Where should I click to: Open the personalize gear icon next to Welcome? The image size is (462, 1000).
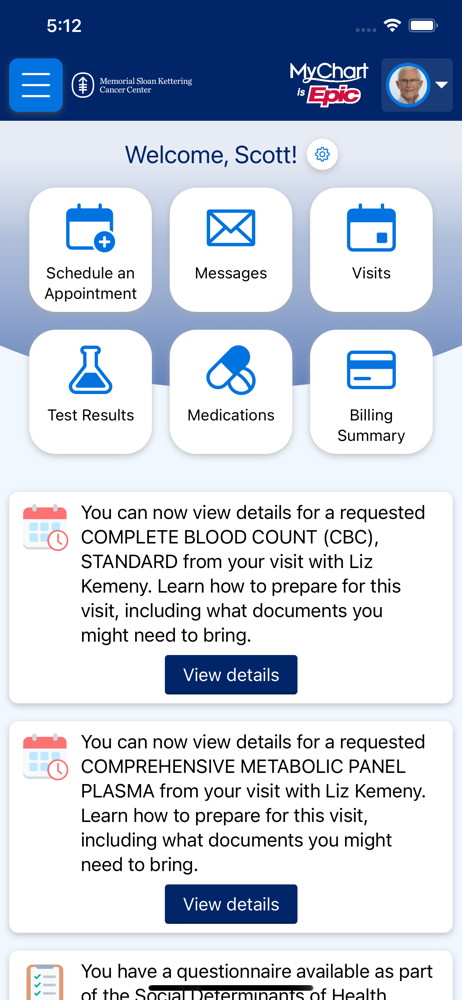tap(322, 154)
